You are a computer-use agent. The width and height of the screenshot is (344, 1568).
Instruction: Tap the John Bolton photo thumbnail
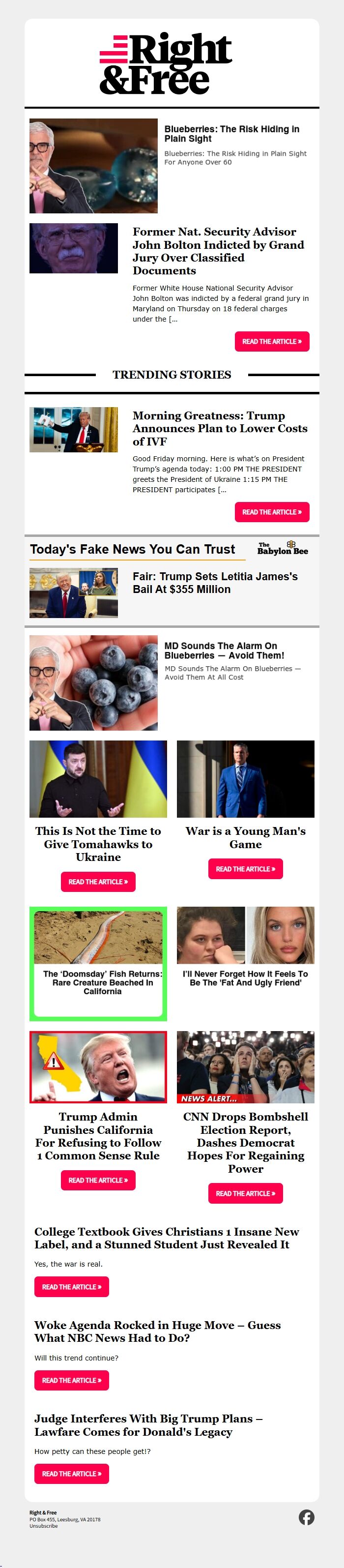(74, 248)
